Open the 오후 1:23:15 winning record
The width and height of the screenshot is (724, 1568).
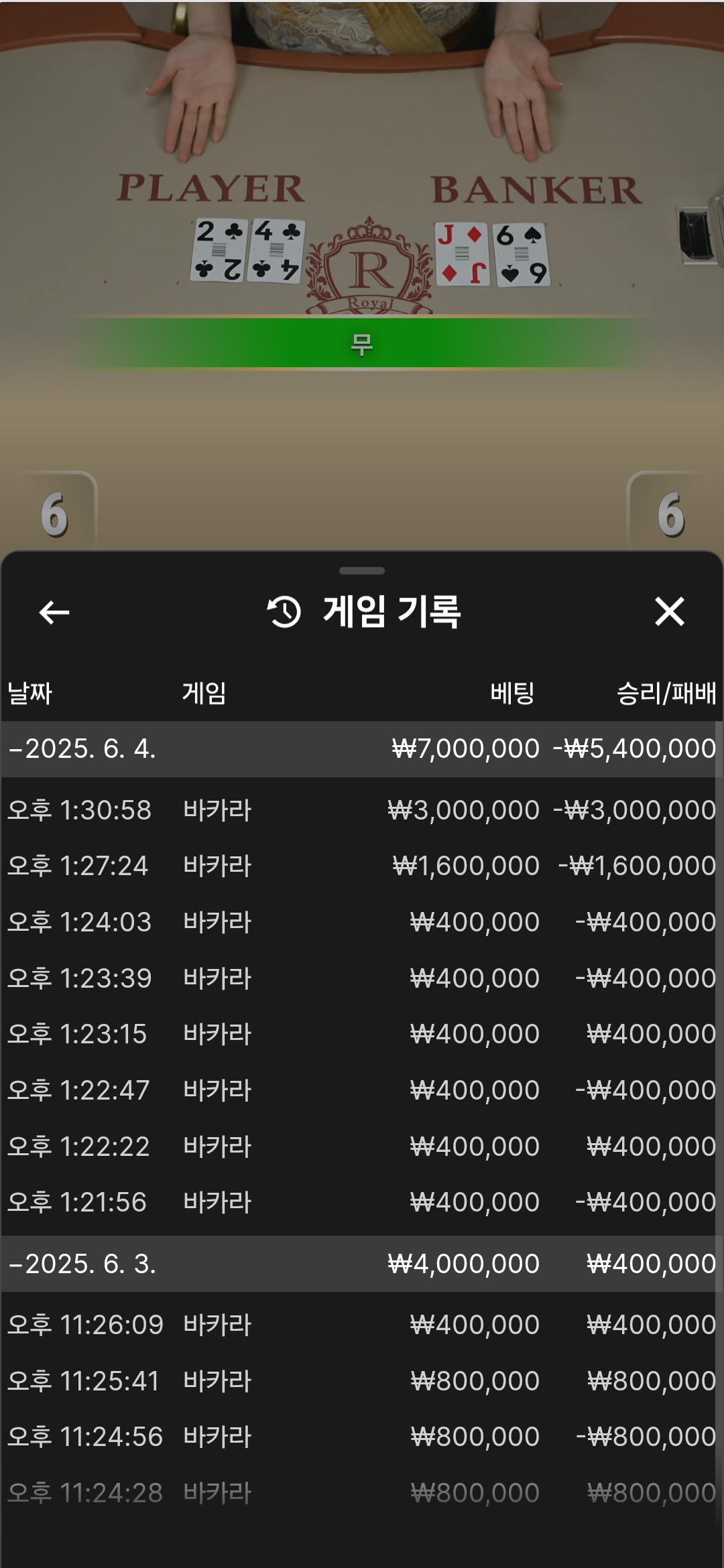coord(362,1034)
